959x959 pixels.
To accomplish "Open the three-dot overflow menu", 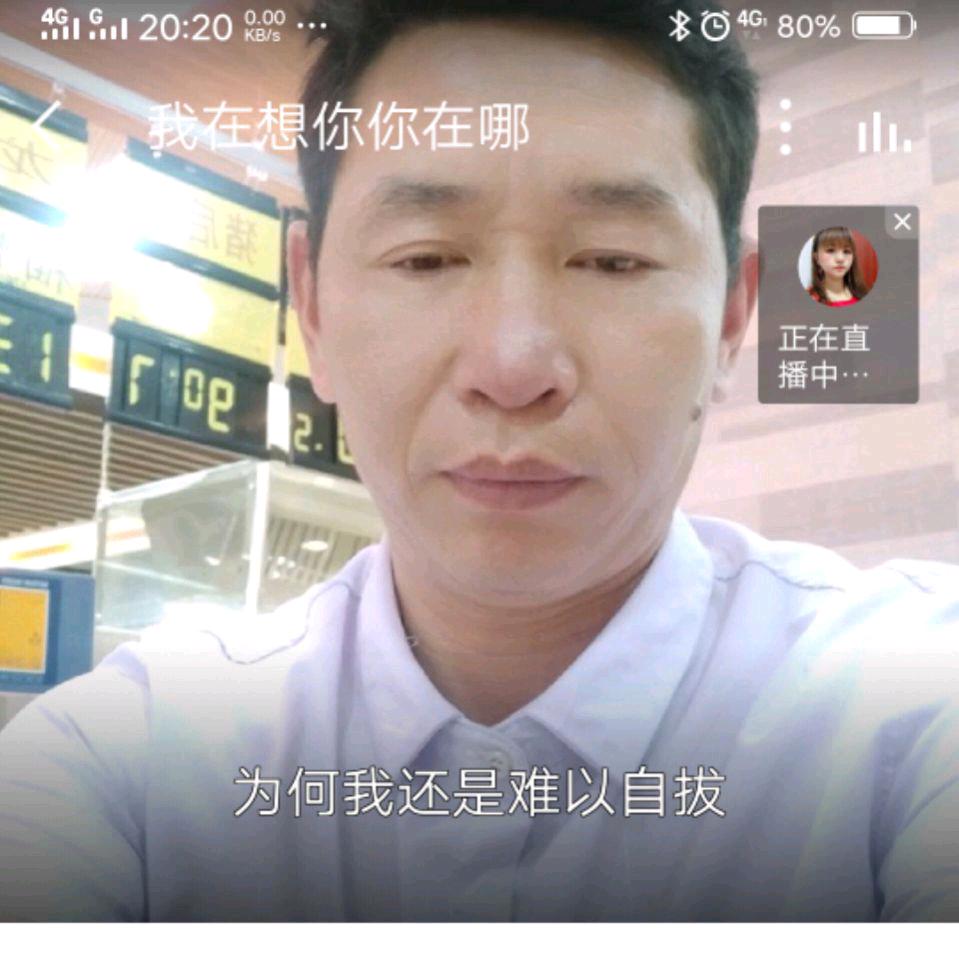I will [785, 127].
